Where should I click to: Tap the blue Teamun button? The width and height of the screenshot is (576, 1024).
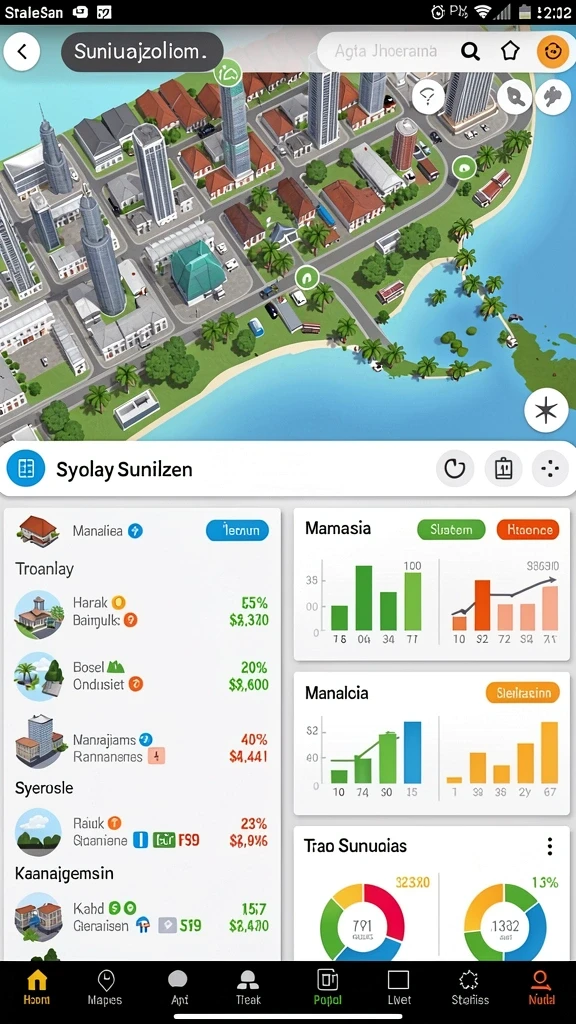pos(237,530)
